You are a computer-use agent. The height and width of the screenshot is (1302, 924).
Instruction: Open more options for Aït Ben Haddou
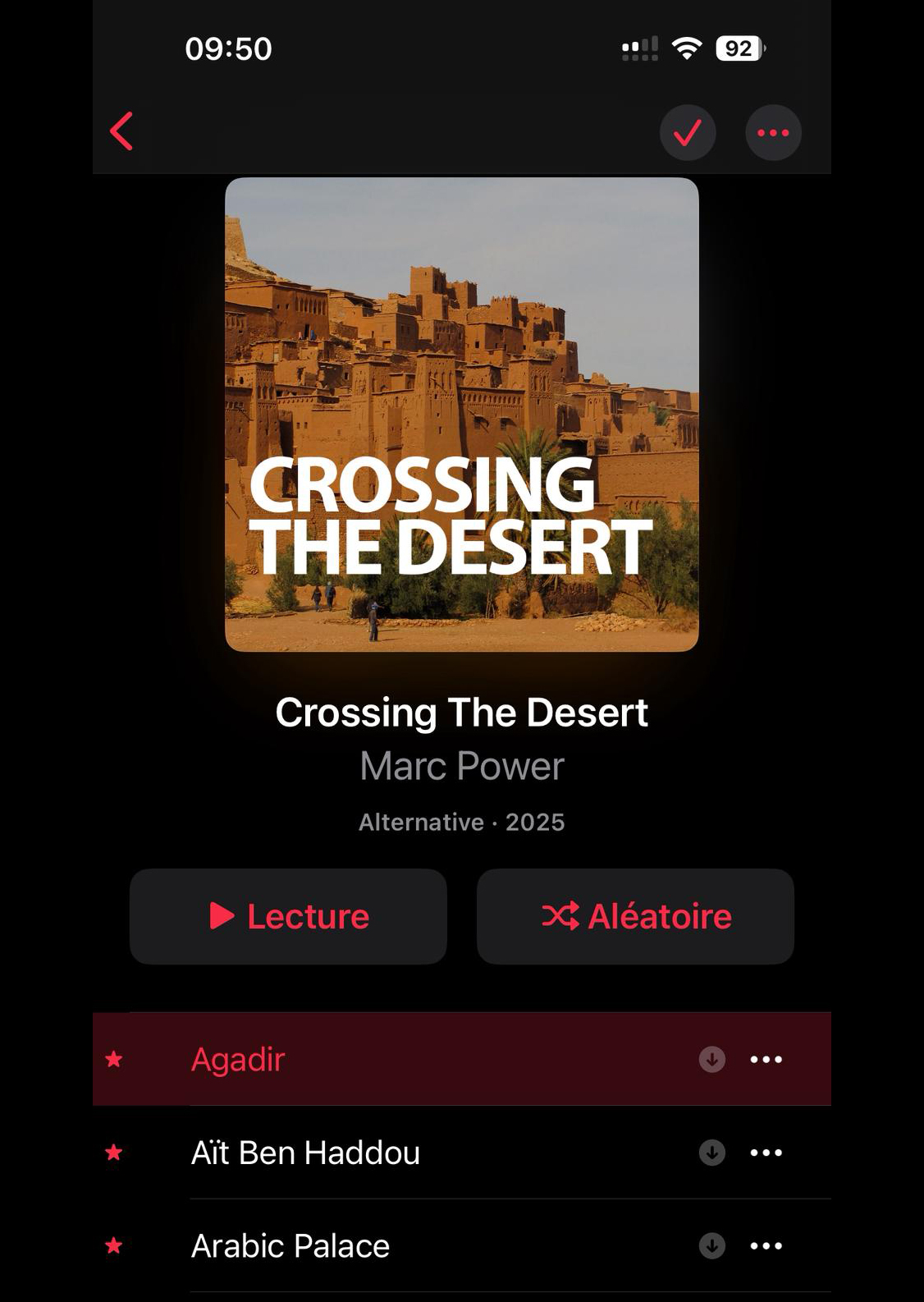(x=766, y=1153)
